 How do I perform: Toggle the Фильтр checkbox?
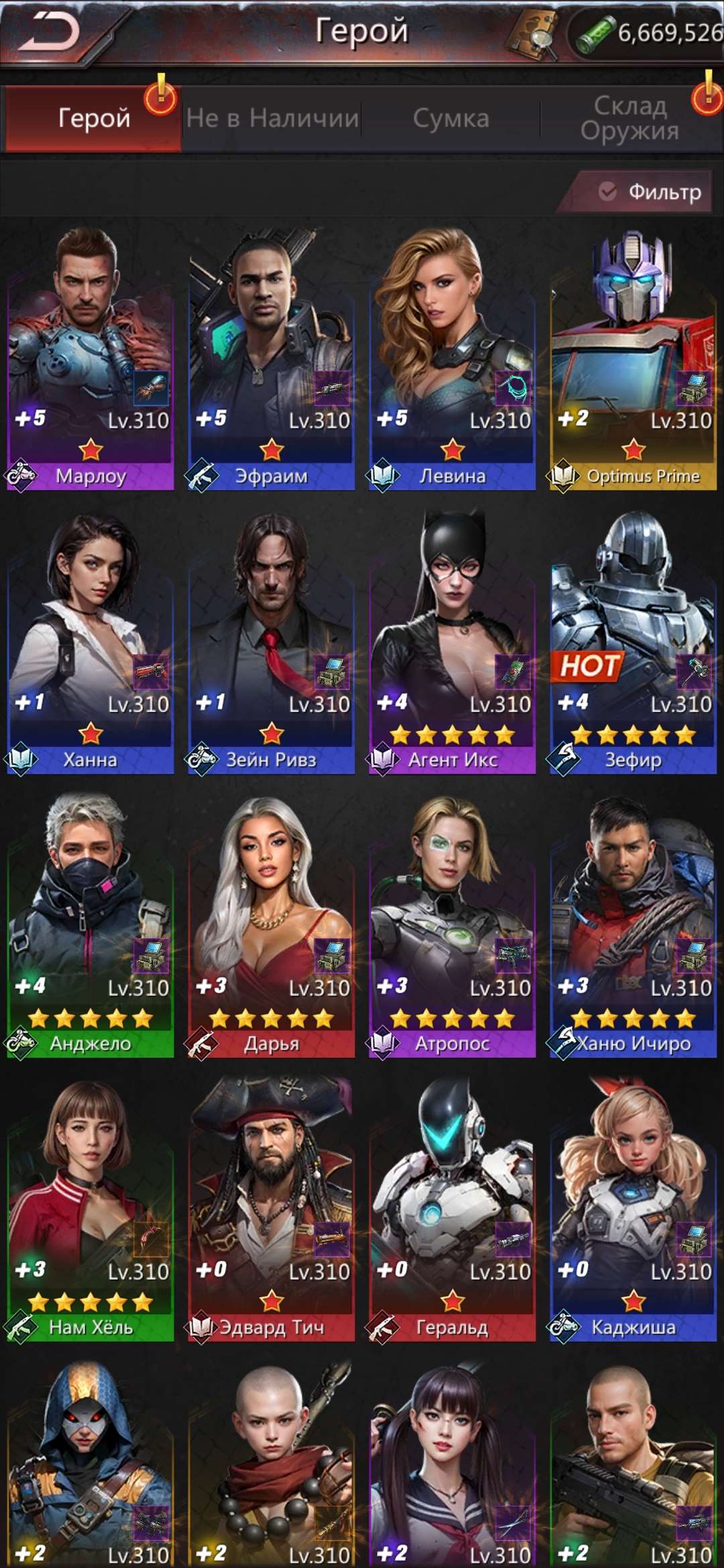pyautogui.click(x=607, y=192)
